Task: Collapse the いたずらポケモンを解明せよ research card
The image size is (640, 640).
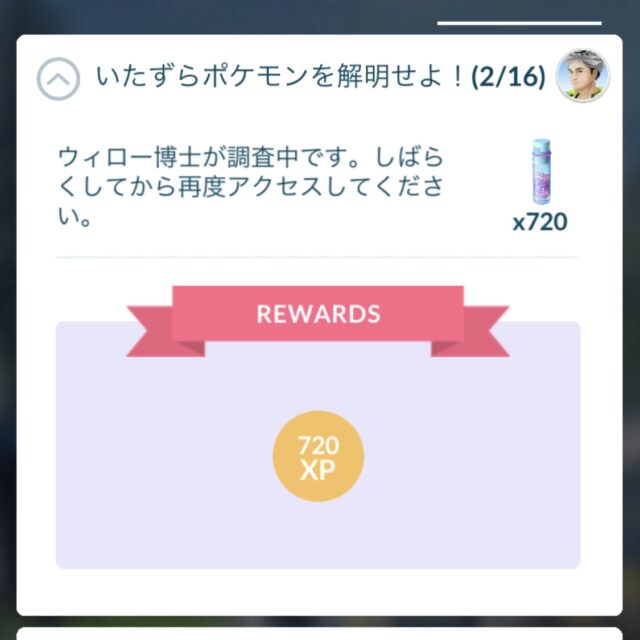Action: point(58,78)
